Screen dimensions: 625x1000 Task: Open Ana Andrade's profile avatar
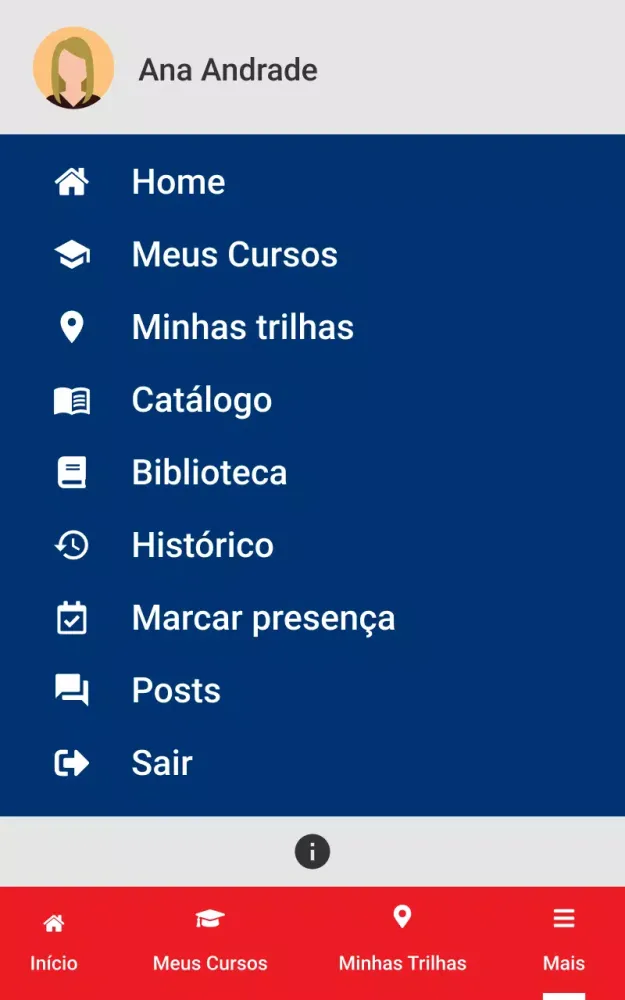tap(73, 68)
